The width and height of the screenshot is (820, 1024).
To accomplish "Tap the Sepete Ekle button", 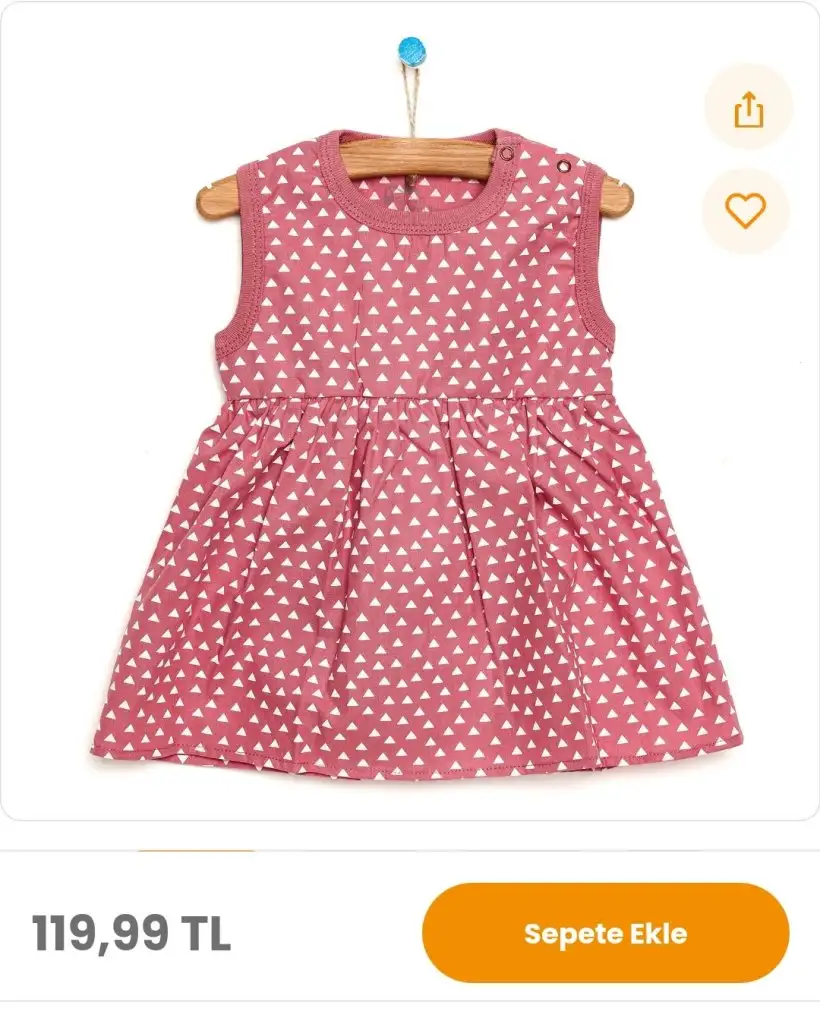I will [x=605, y=933].
